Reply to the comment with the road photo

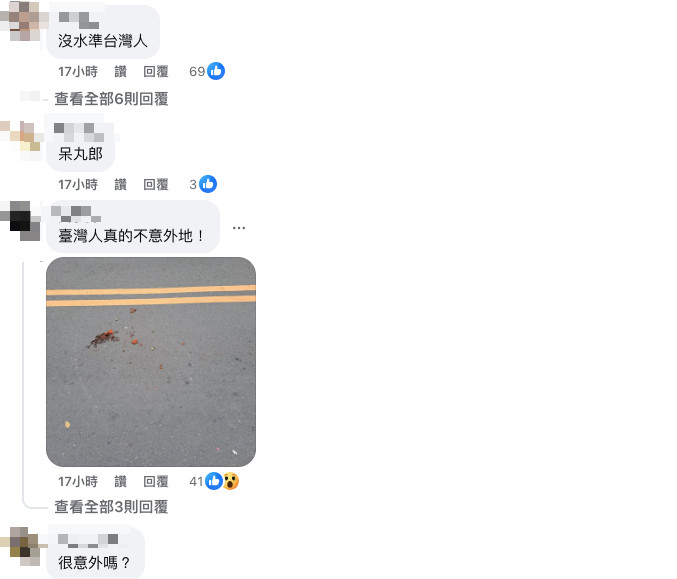156,482
